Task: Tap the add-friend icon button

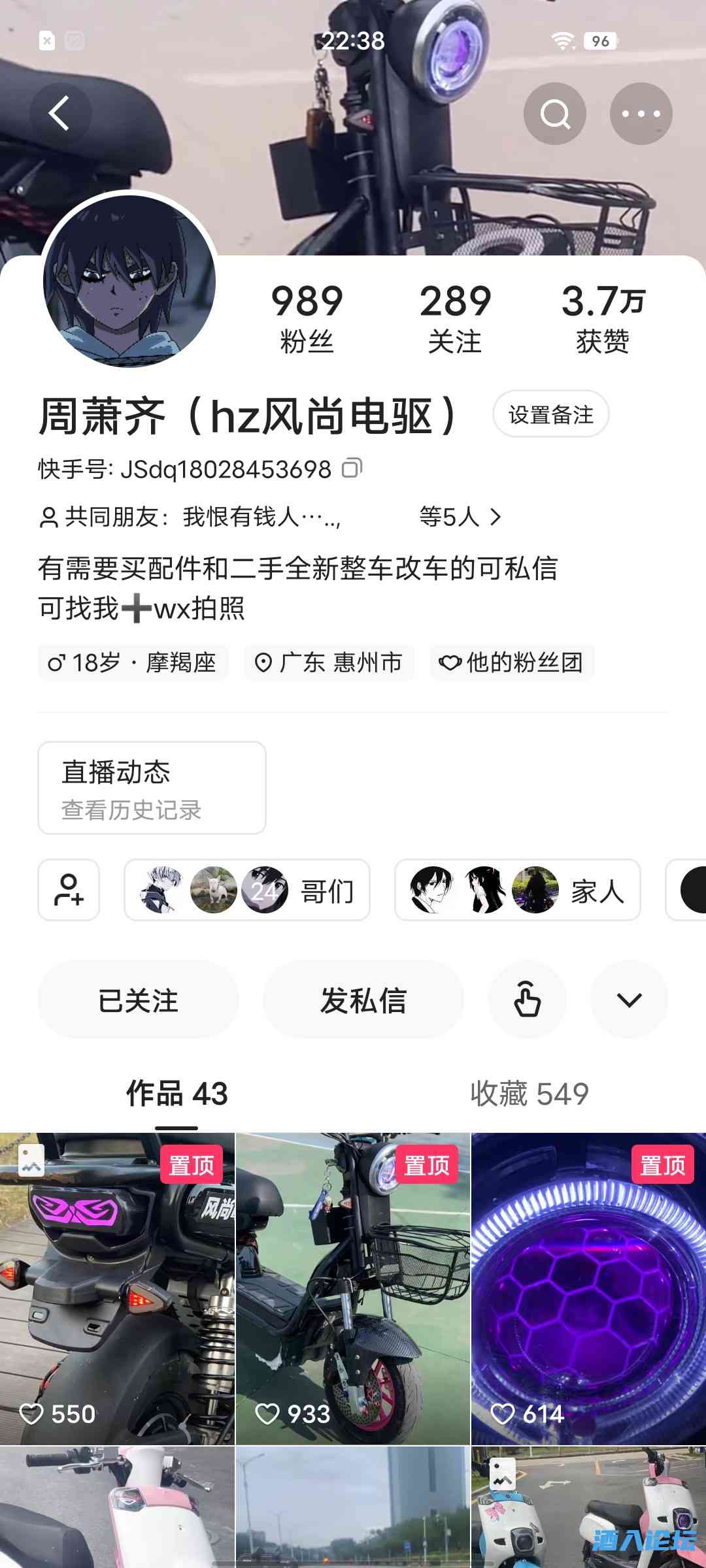Action: tap(69, 890)
